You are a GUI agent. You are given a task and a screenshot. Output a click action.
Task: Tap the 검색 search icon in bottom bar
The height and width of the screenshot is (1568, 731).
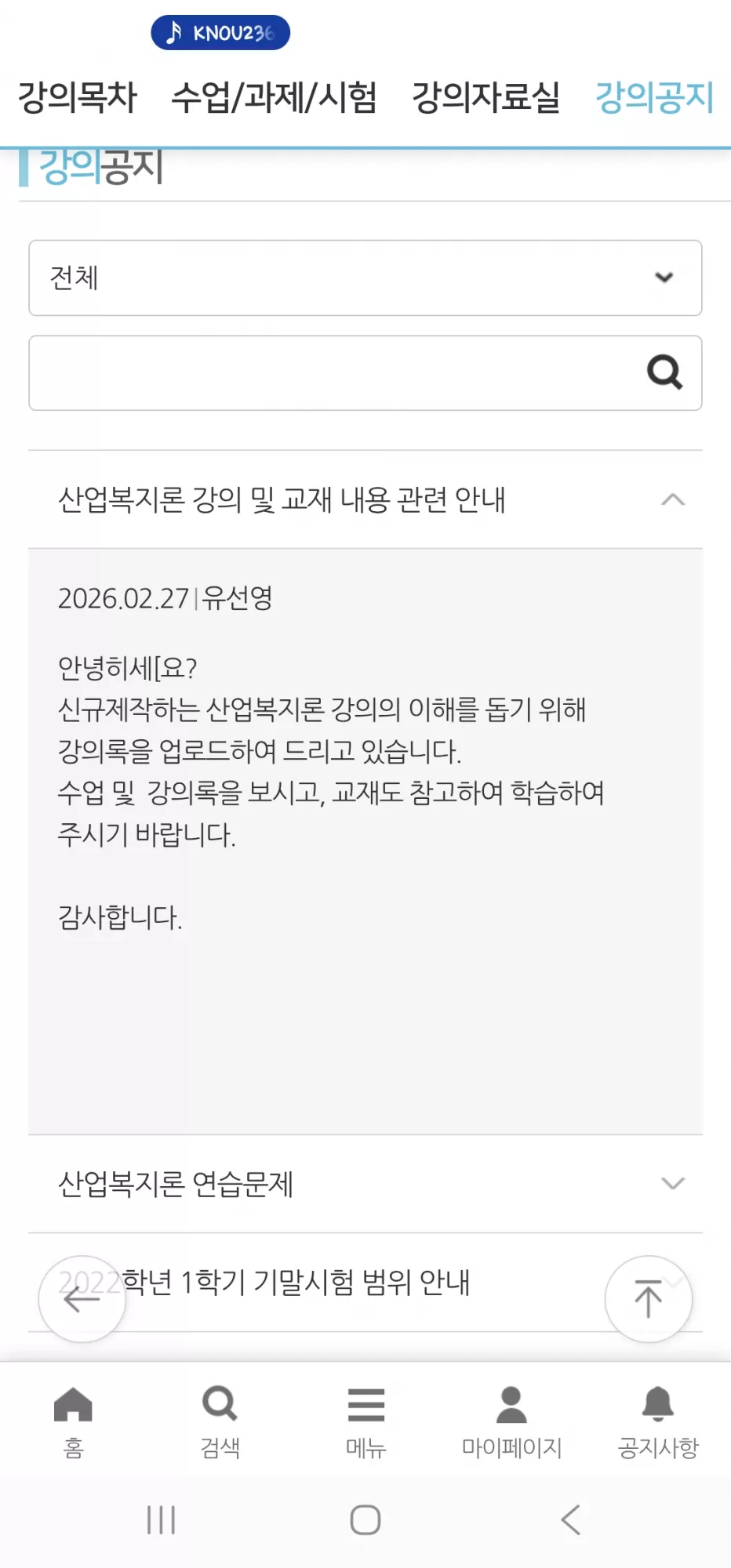click(x=219, y=1419)
